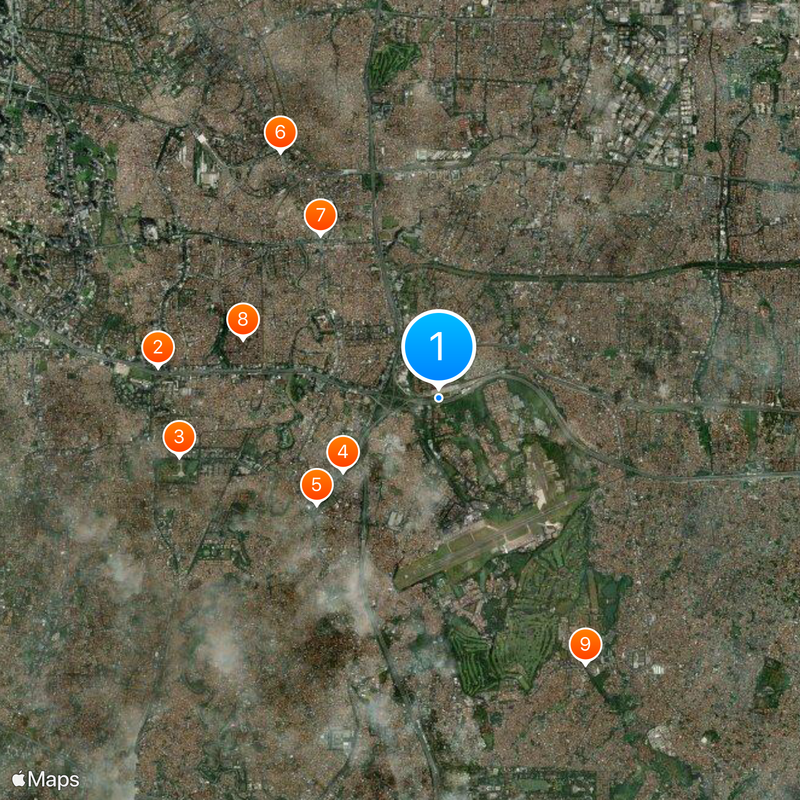This screenshot has width=800, height=800.
Task: Tap orange map pin number 2
Action: (158, 348)
